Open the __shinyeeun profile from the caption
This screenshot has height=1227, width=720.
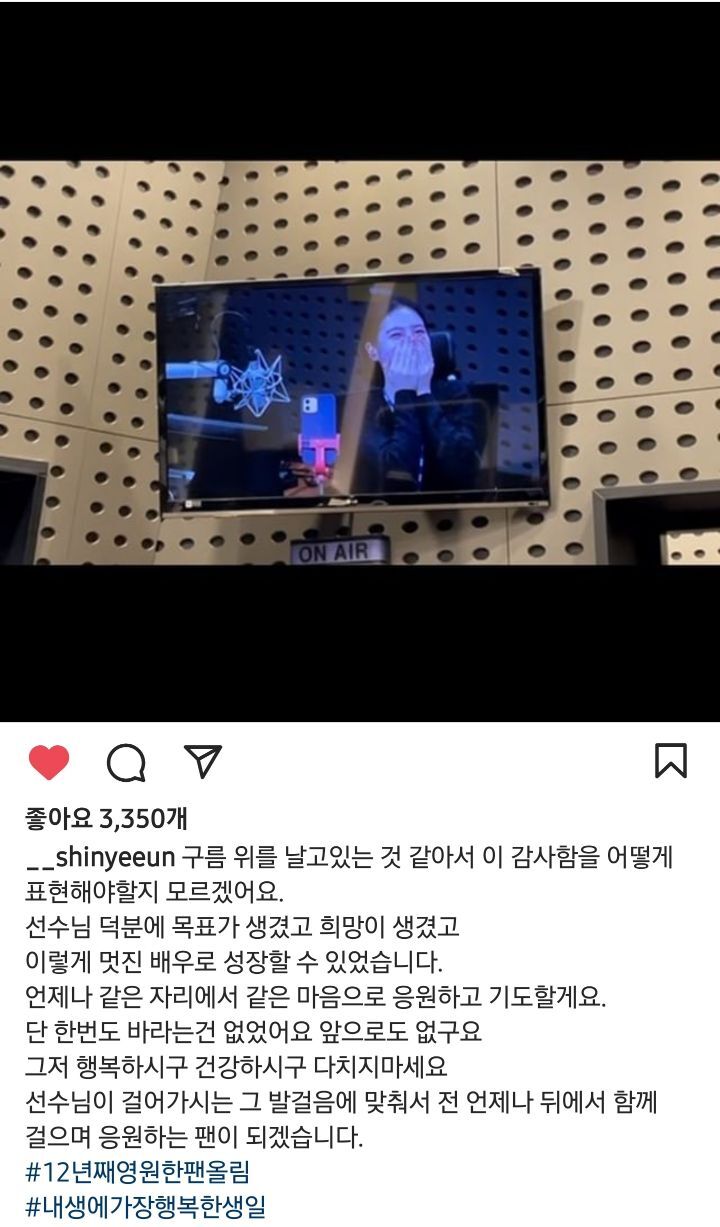[x=100, y=859]
